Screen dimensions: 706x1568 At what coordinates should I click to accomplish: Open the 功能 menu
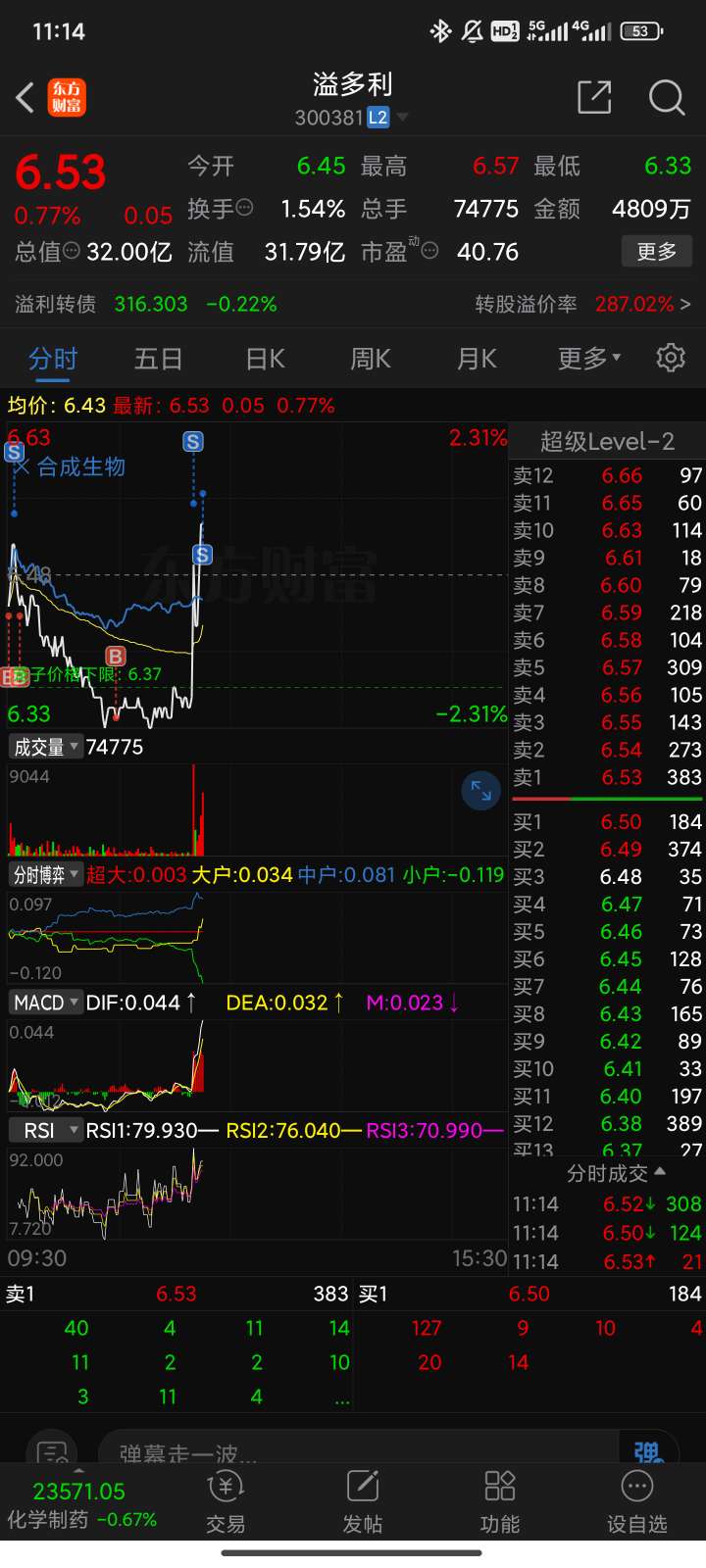point(500,1502)
